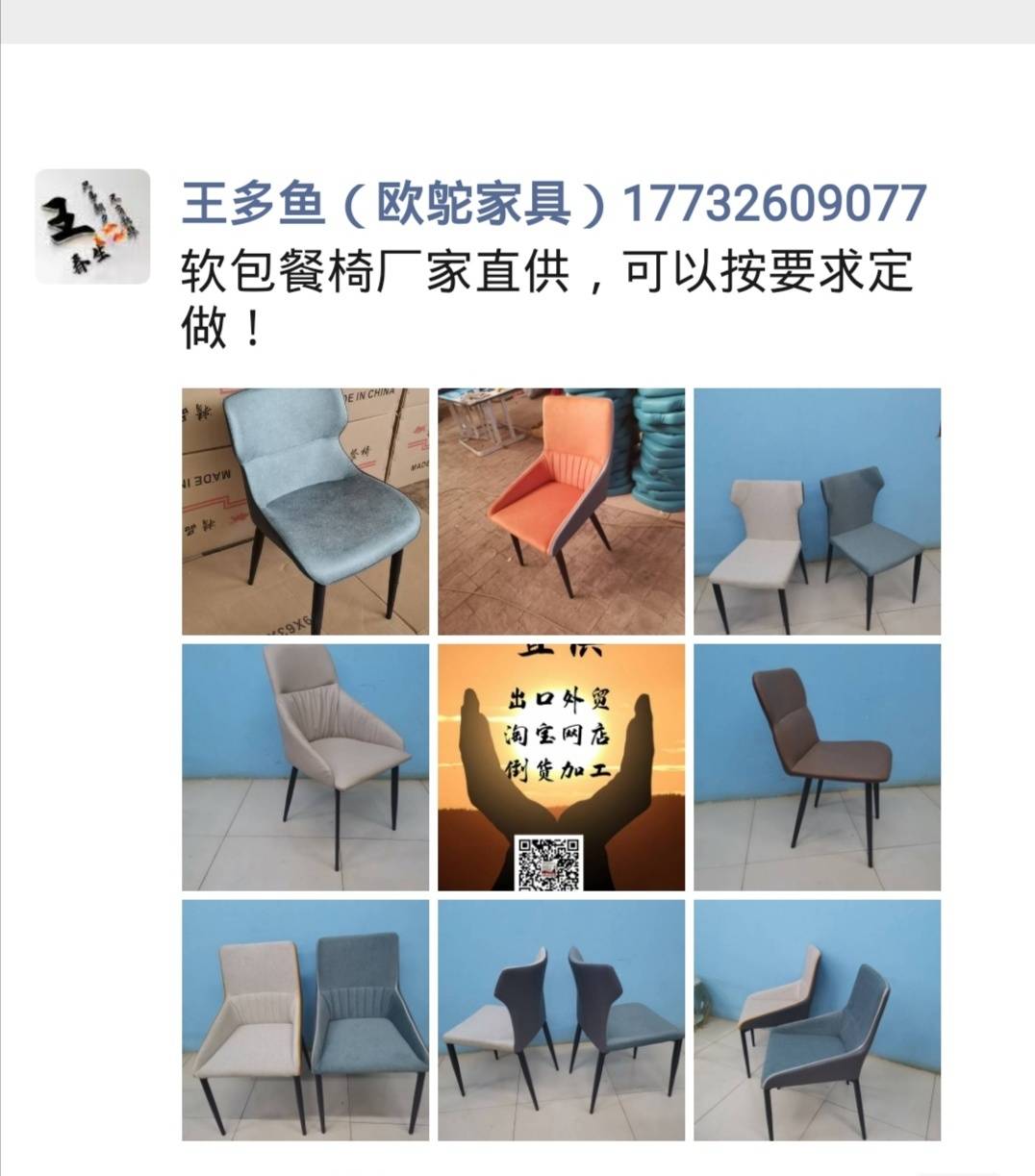Open 王多鱼's profile avatar
The width and height of the screenshot is (1035, 1176).
[x=92, y=227]
